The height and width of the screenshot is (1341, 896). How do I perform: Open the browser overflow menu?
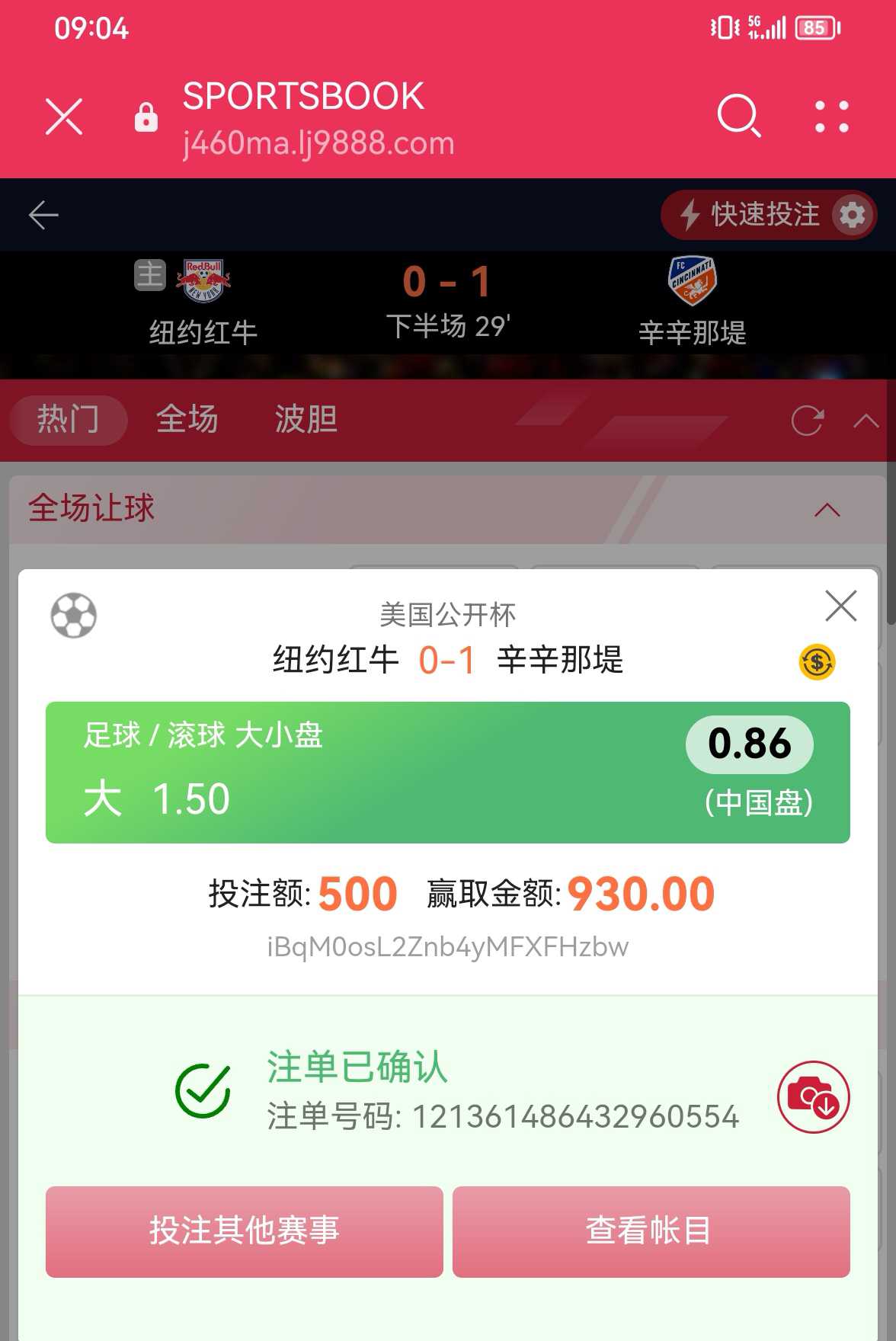click(x=831, y=117)
